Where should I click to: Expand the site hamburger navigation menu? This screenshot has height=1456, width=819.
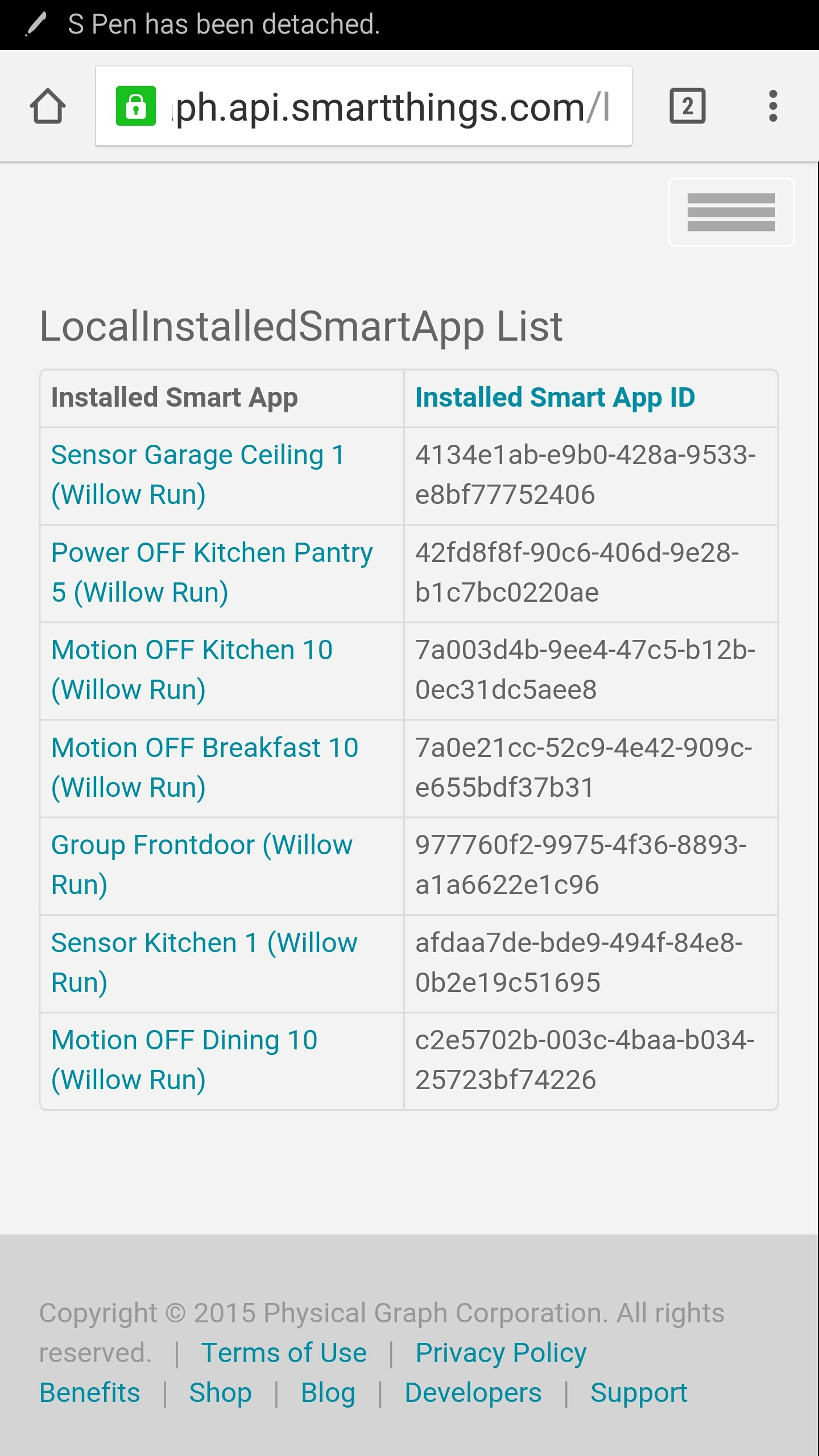click(x=731, y=212)
